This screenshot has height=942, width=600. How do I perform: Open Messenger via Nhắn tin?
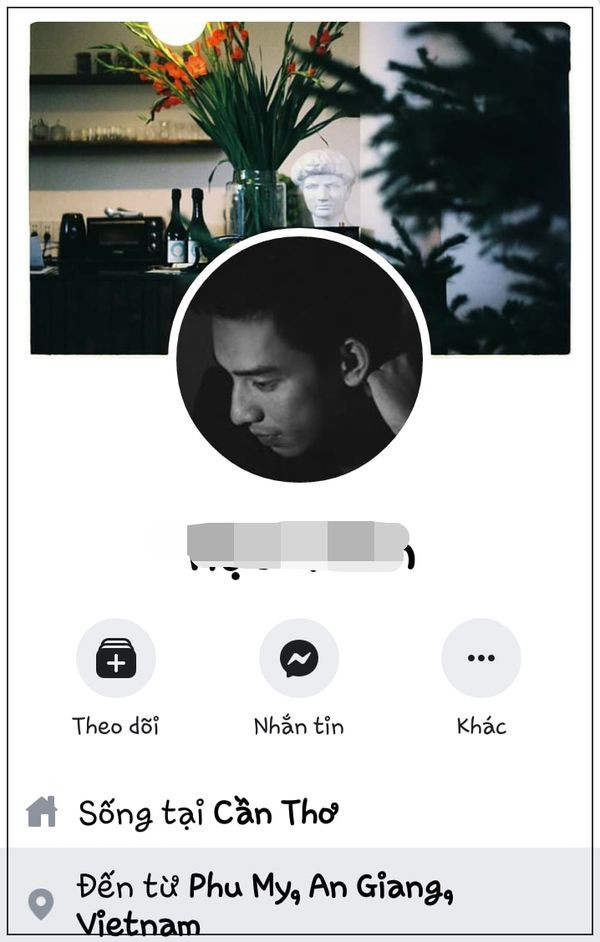point(299,658)
